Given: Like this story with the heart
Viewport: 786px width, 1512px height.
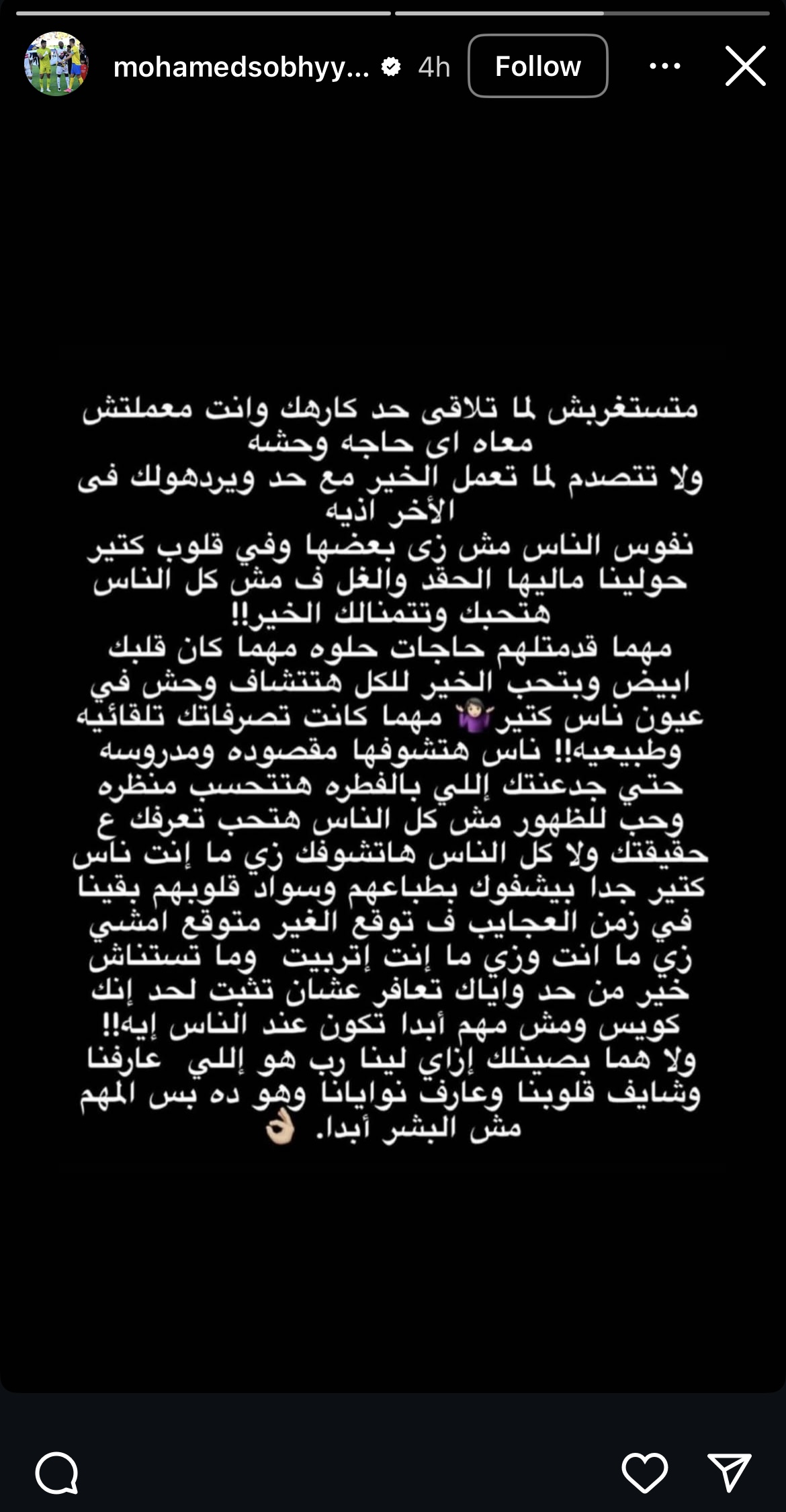Looking at the screenshot, I should pyautogui.click(x=644, y=1473).
